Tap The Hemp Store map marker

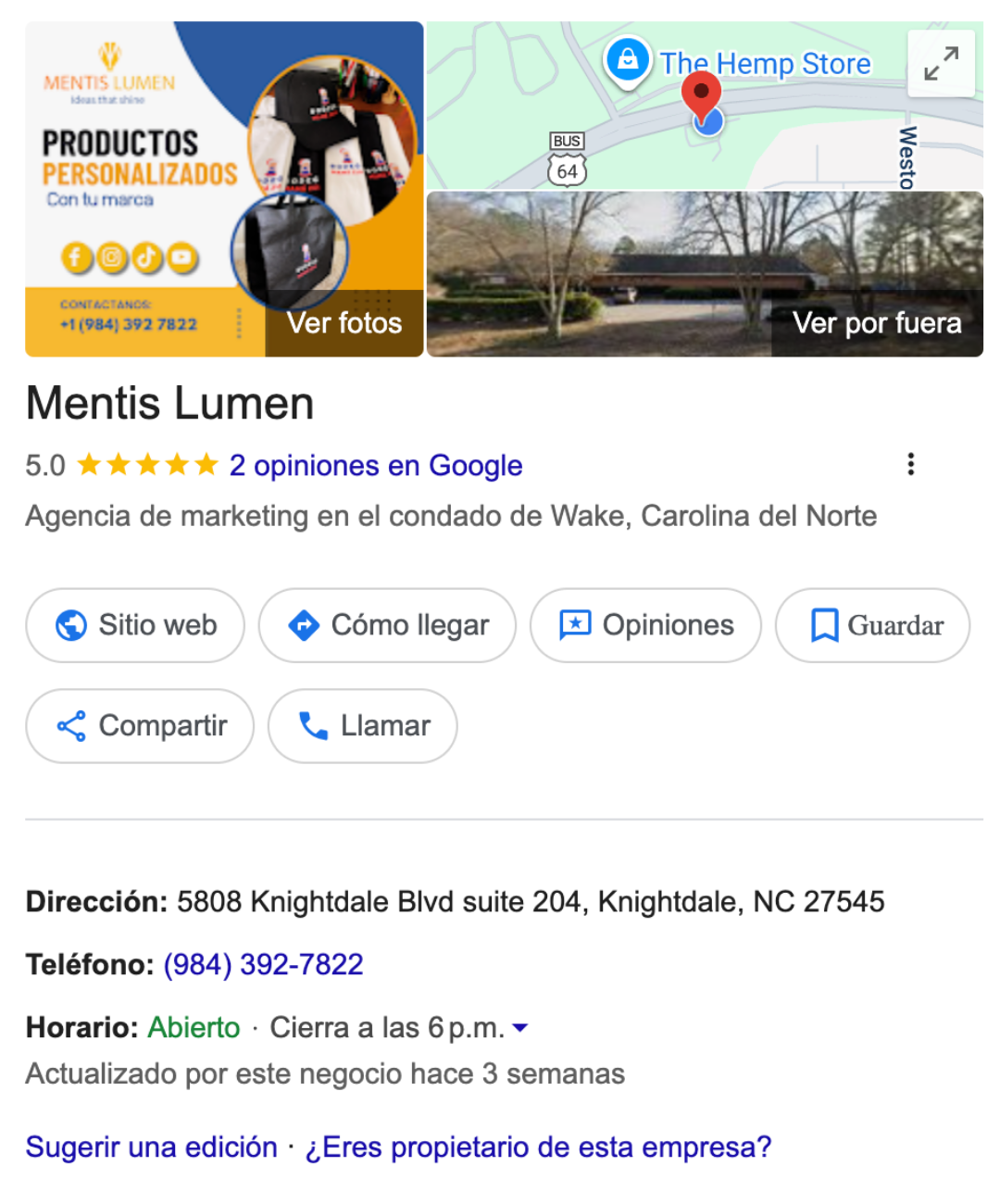[628, 60]
